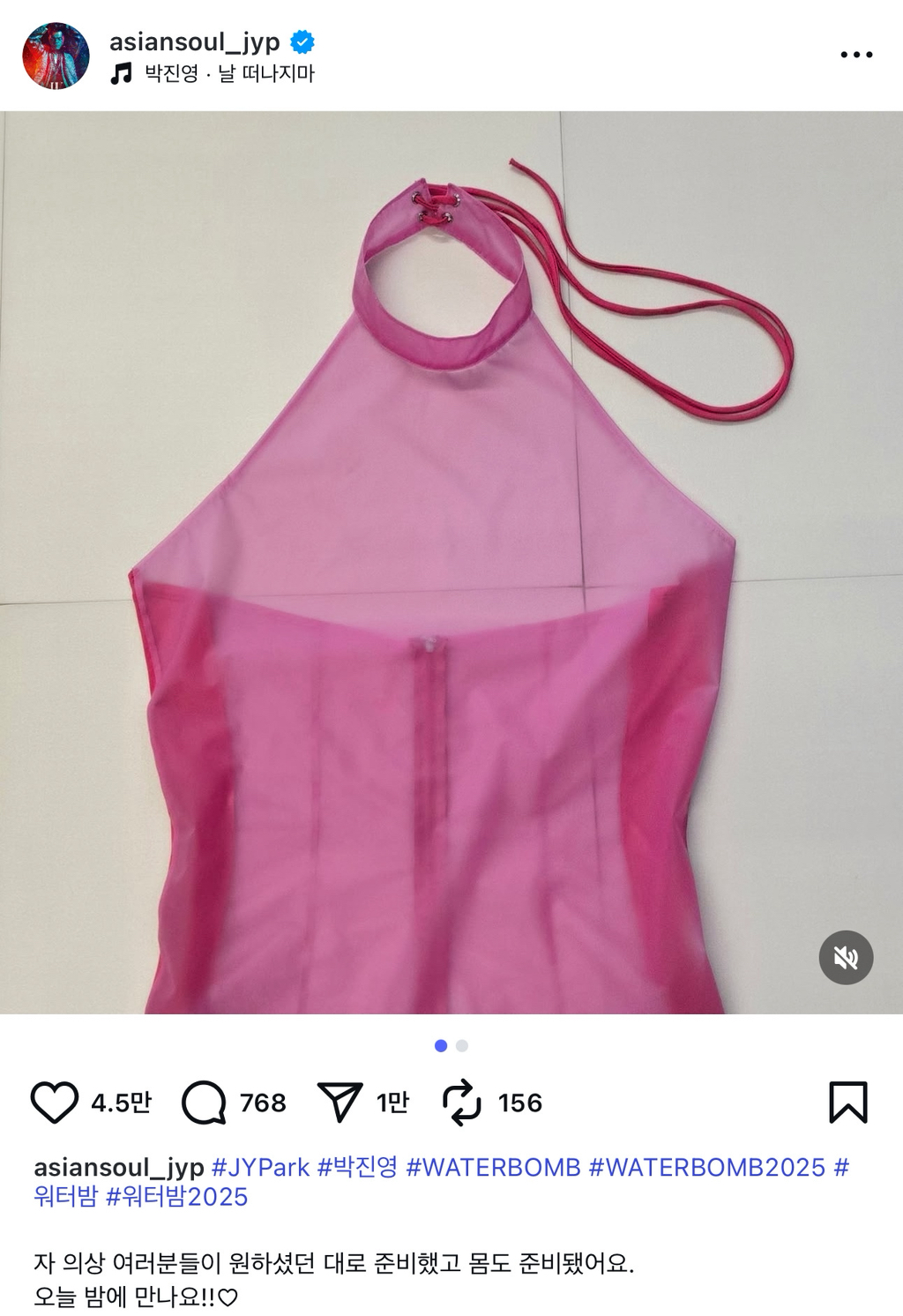Screen dimensions: 903x1316
Task: Open the #JYPark hashtag
Action: [260, 1167]
